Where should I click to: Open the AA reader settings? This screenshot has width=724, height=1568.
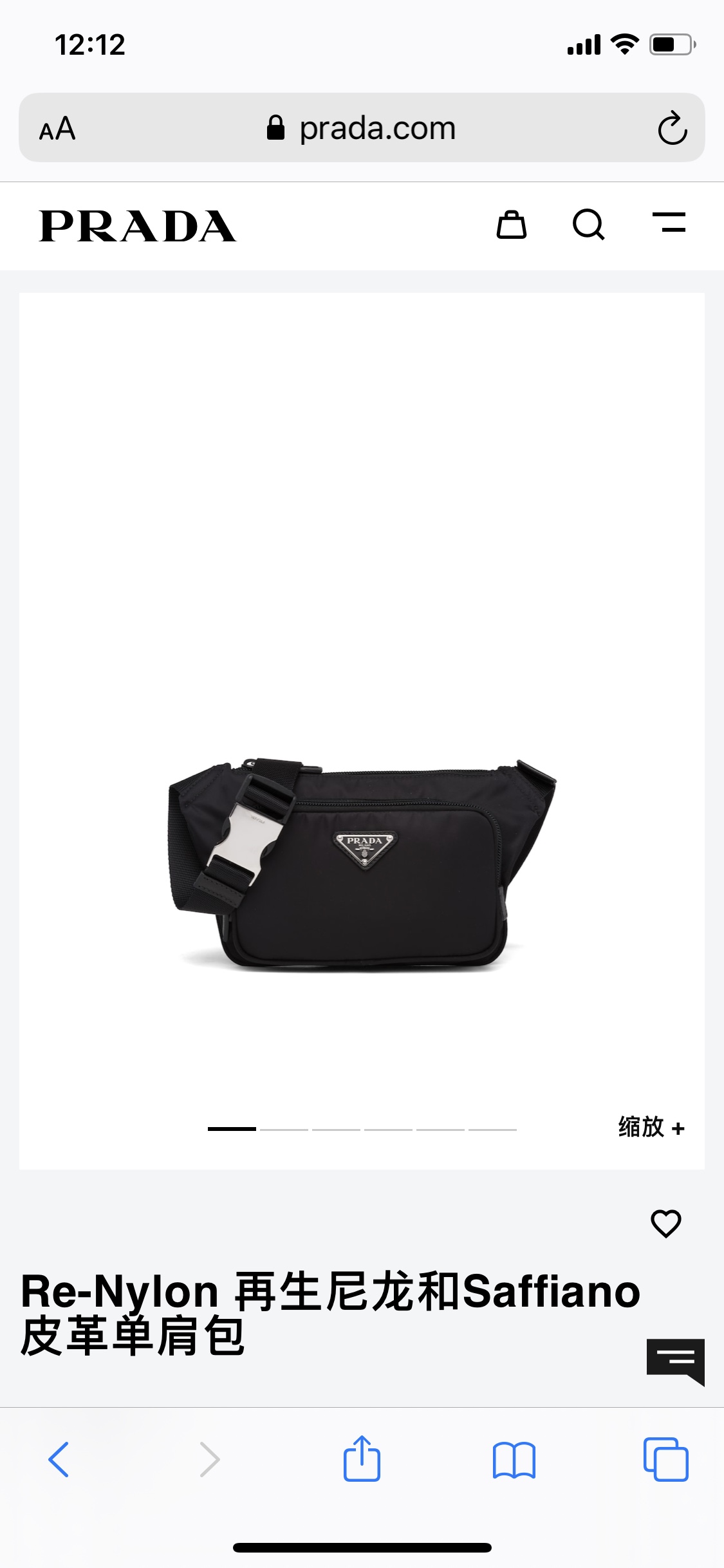[57, 129]
